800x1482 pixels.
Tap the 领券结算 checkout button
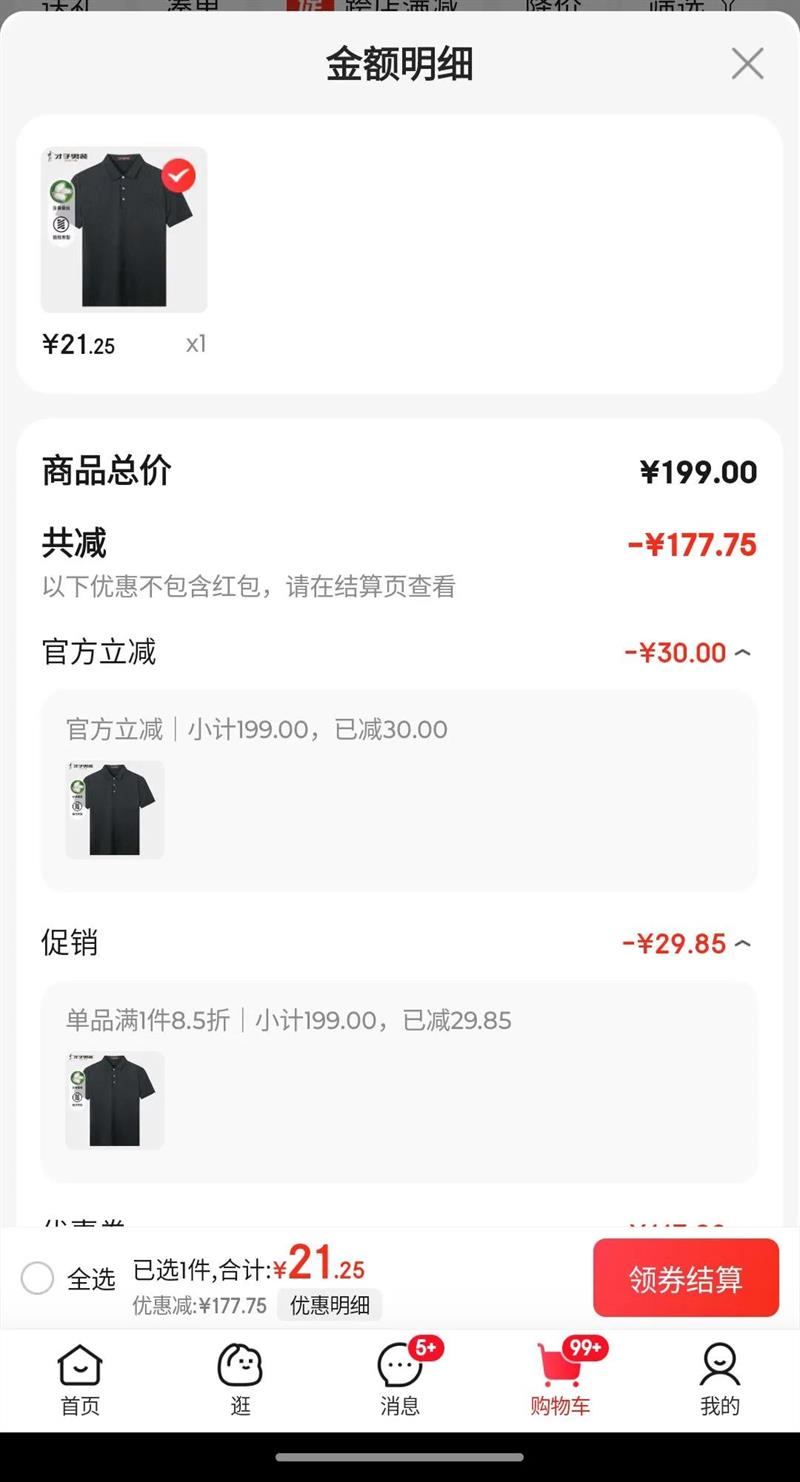coord(685,1278)
